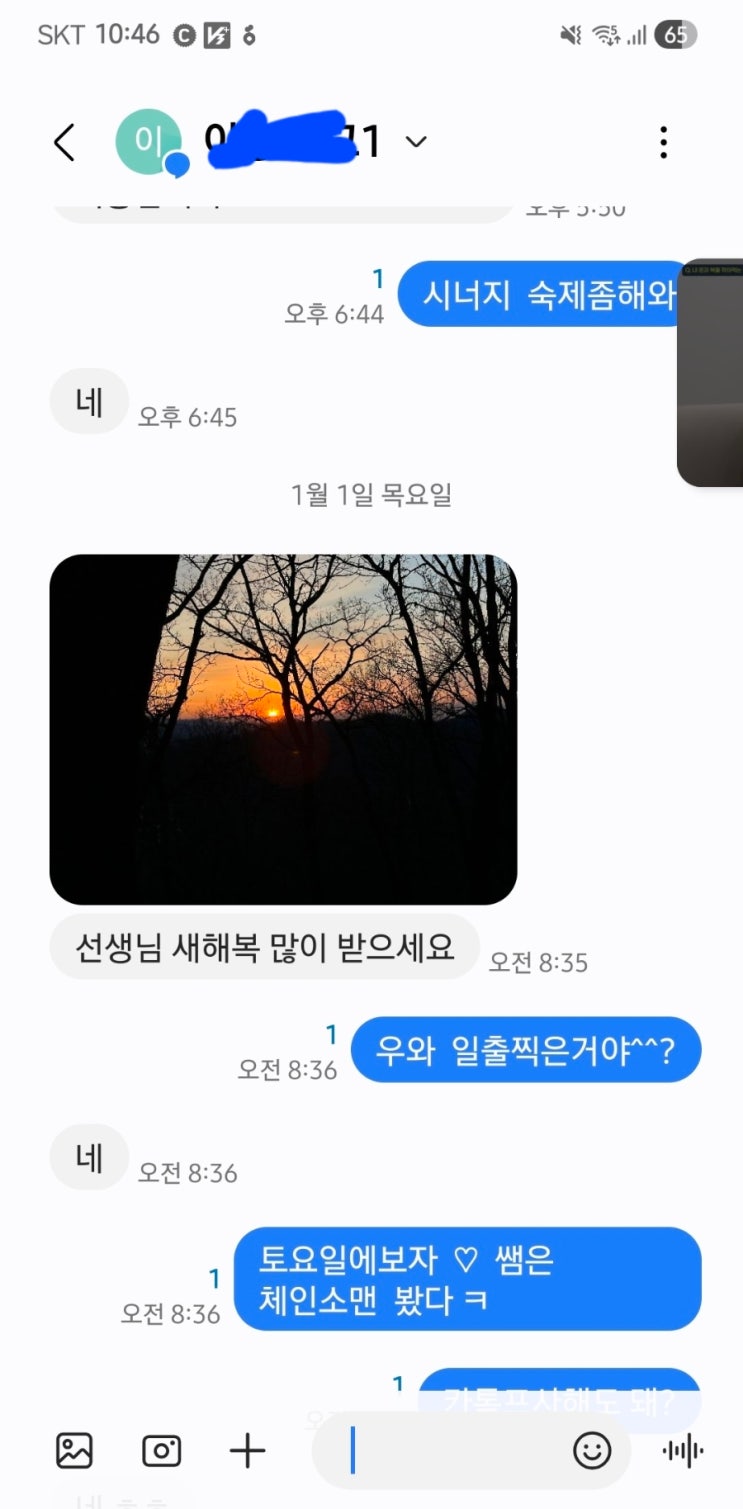Open the floating video window
The width and height of the screenshot is (743, 1509).
point(712,374)
